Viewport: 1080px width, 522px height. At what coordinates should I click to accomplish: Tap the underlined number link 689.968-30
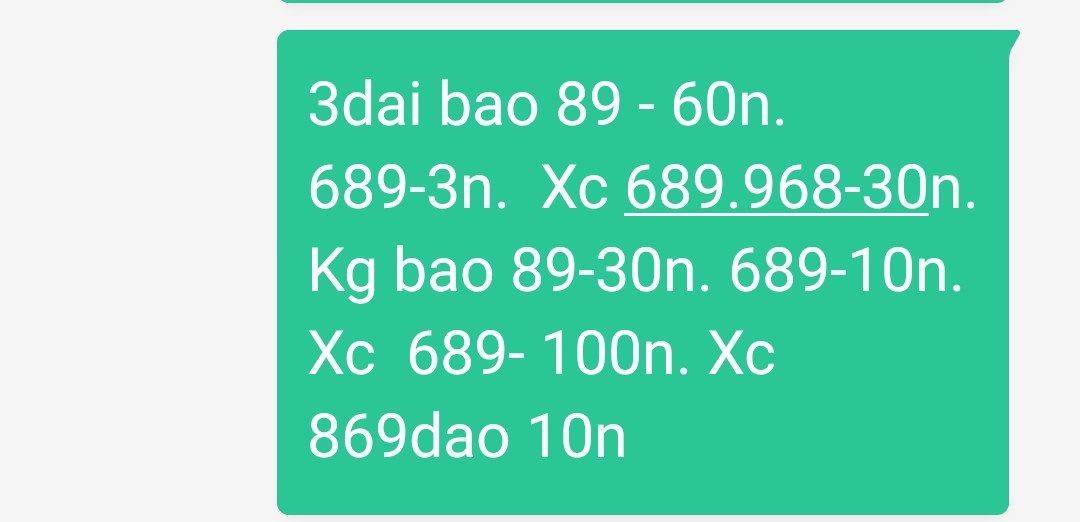coord(777,188)
